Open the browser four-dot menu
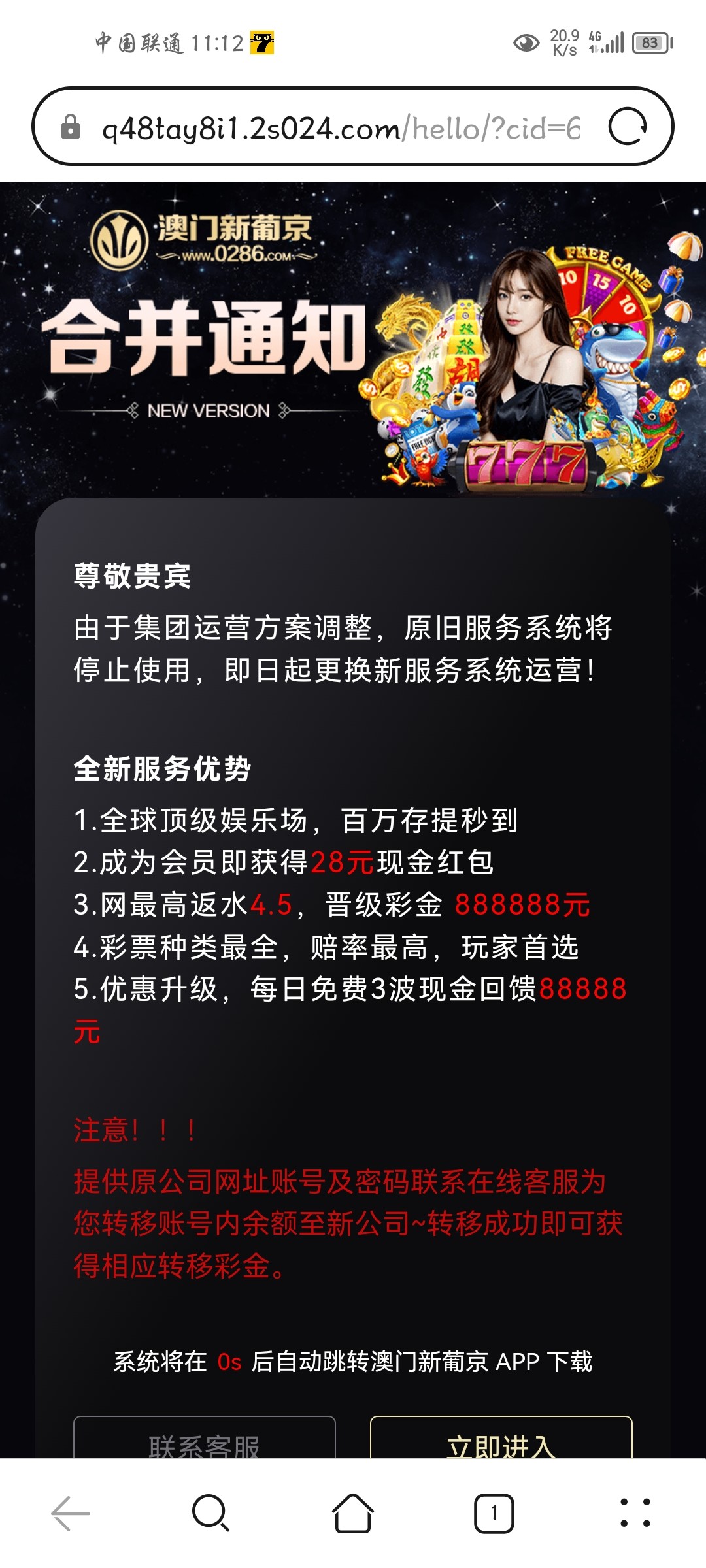 (x=635, y=1513)
